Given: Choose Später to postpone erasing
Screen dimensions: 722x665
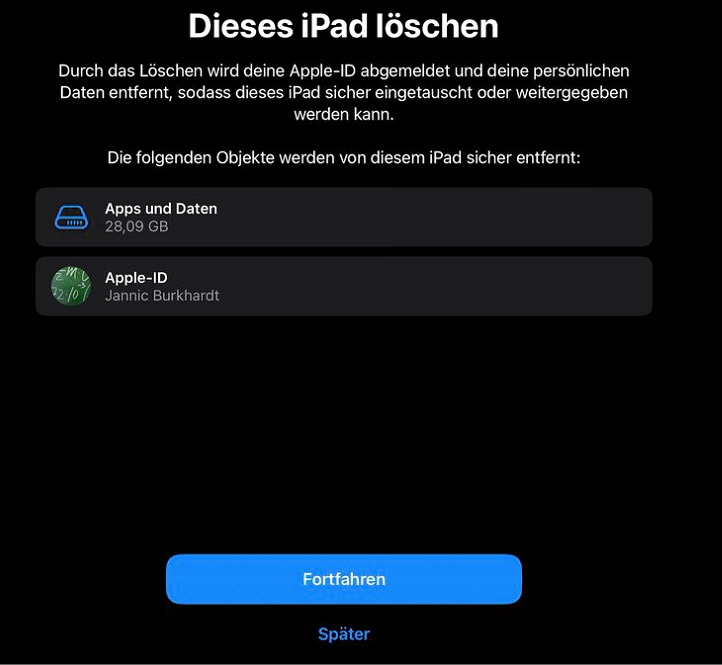Looking at the screenshot, I should [343, 634].
